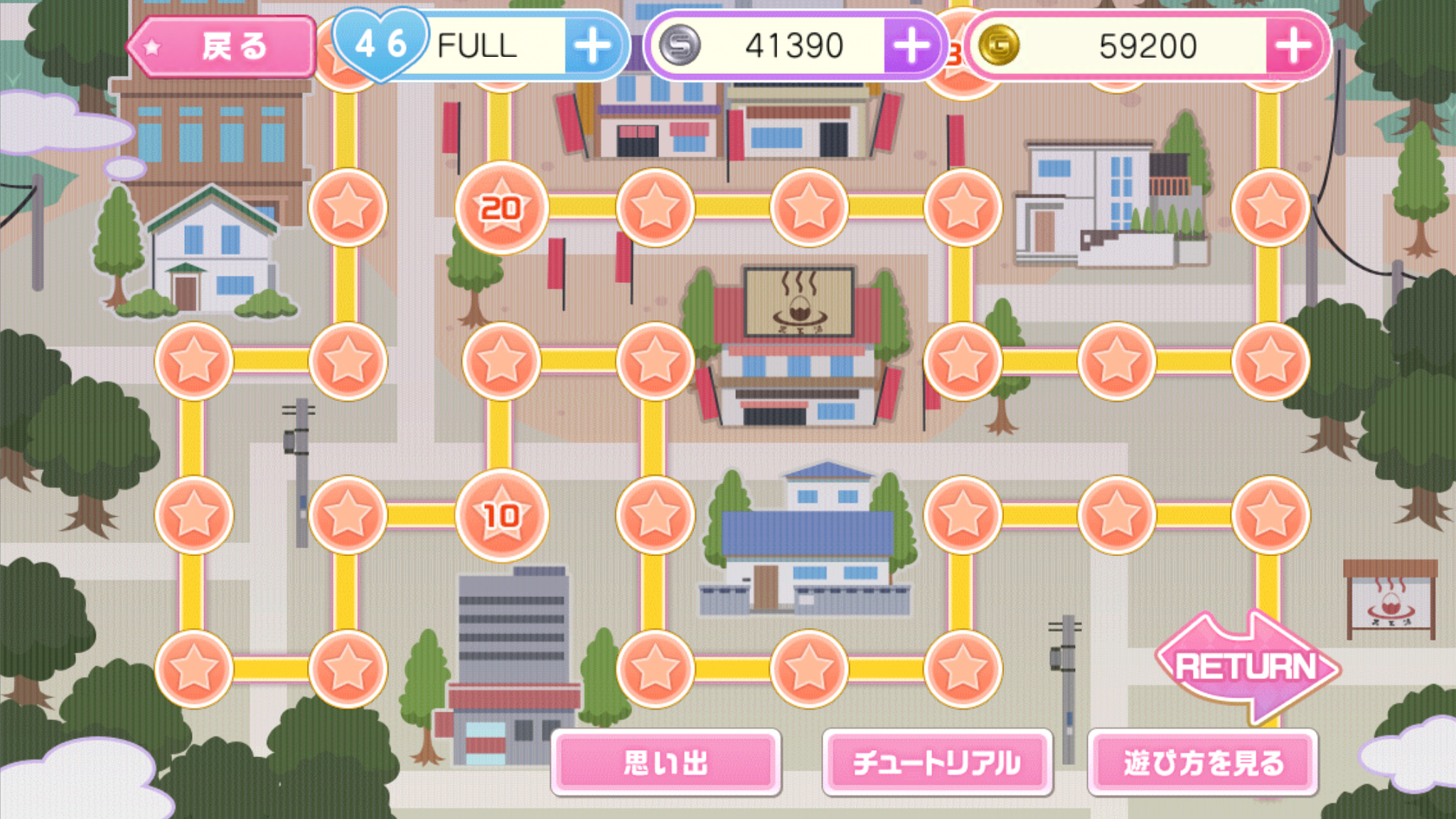Open the チュートリアル tutorial
Viewport: 1456px width, 819px height.
pyautogui.click(x=937, y=763)
